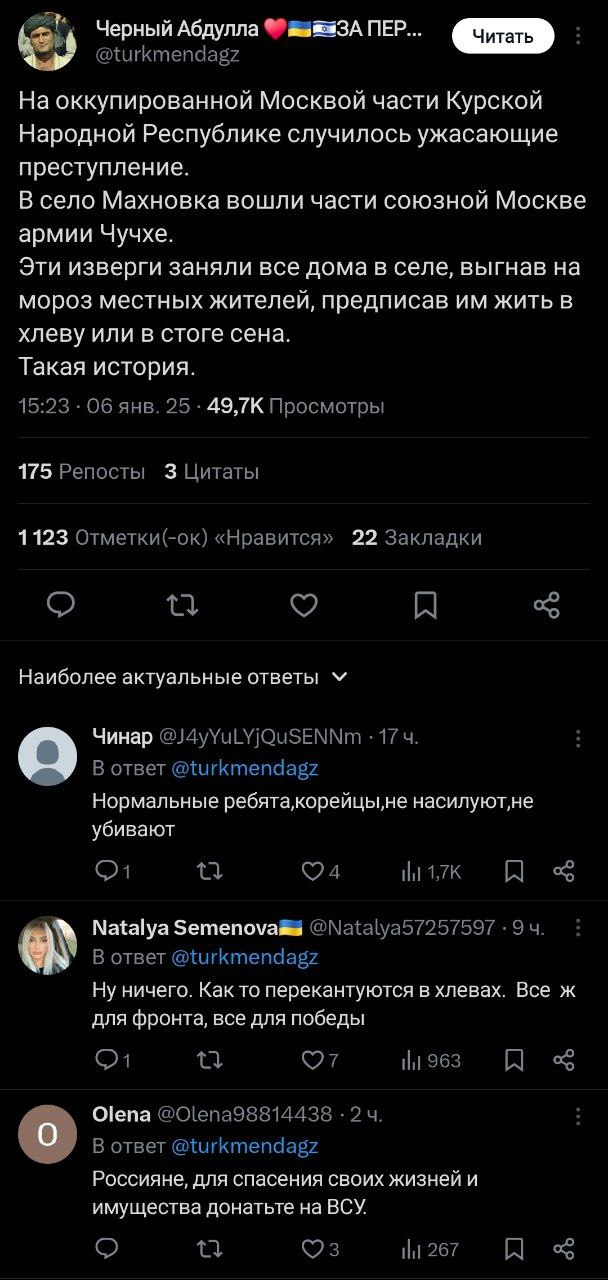This screenshot has height=1280, width=608.
Task: Share Olena's reply
Action: [564, 1248]
